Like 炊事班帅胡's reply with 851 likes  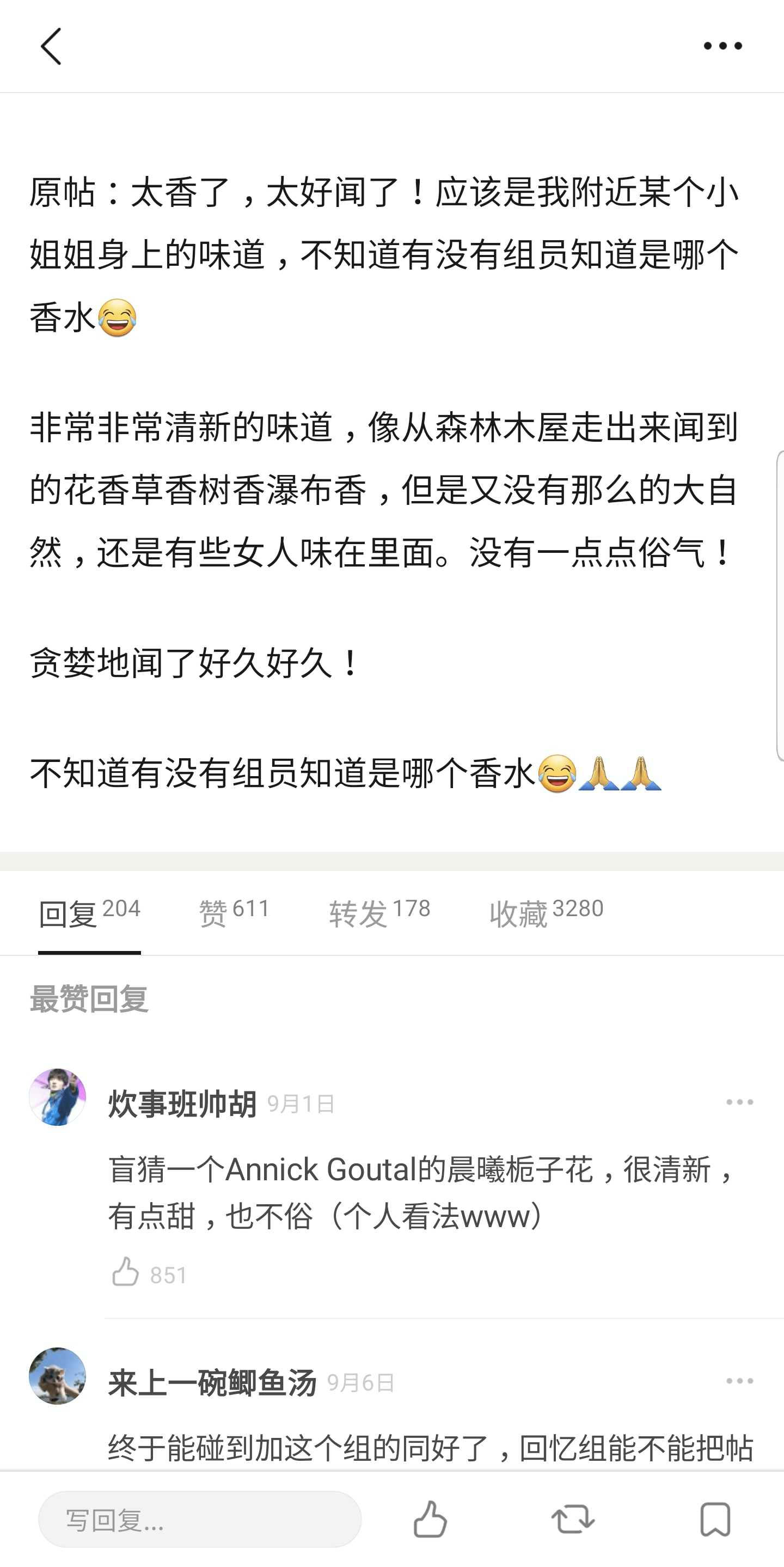[x=126, y=1272]
